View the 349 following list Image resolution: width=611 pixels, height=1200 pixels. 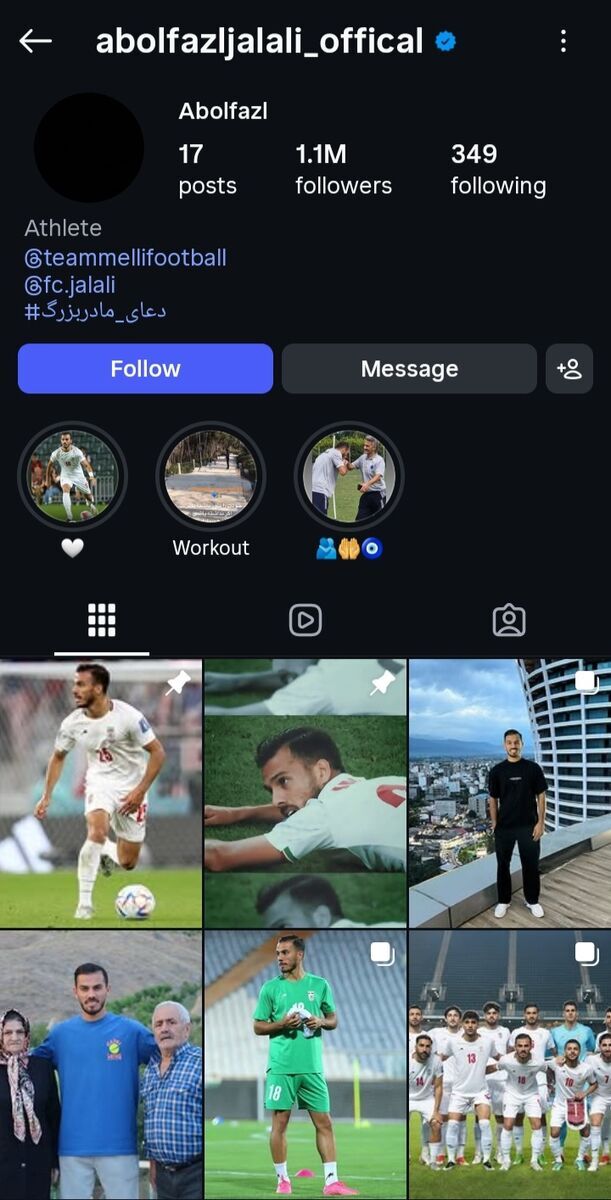coord(498,169)
